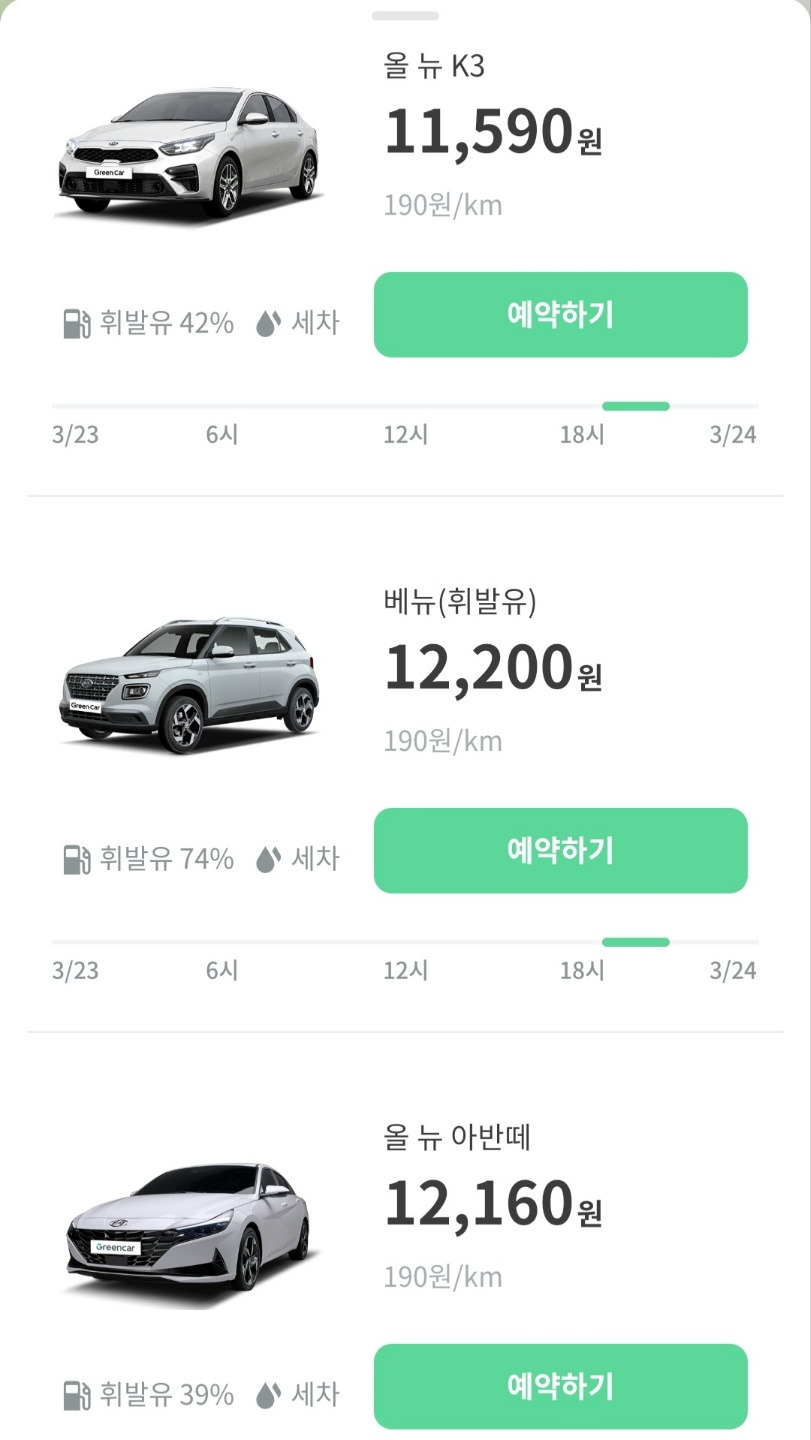Click the 18시 marker under the 베뉴 availability bar

click(x=578, y=968)
